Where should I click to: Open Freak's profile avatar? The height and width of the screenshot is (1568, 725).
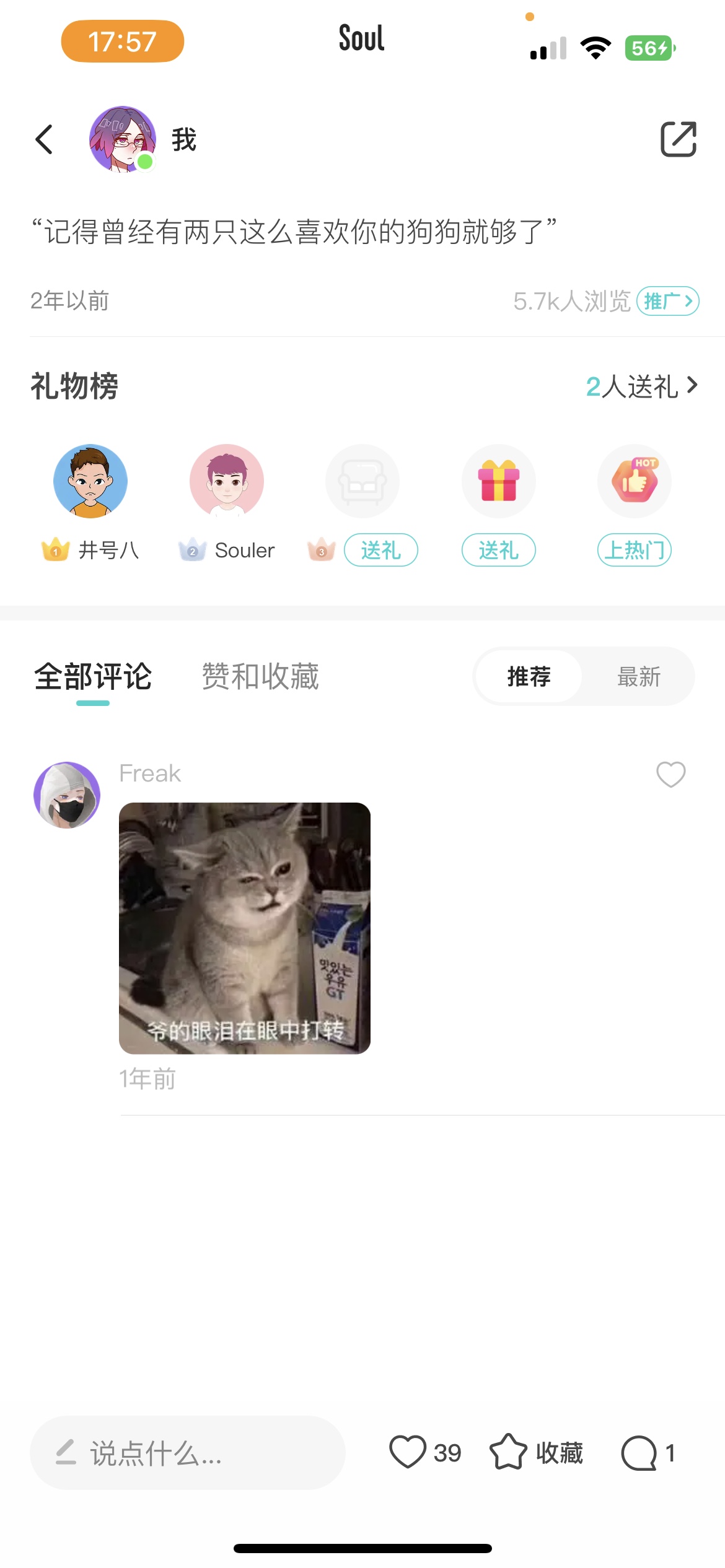click(x=67, y=795)
